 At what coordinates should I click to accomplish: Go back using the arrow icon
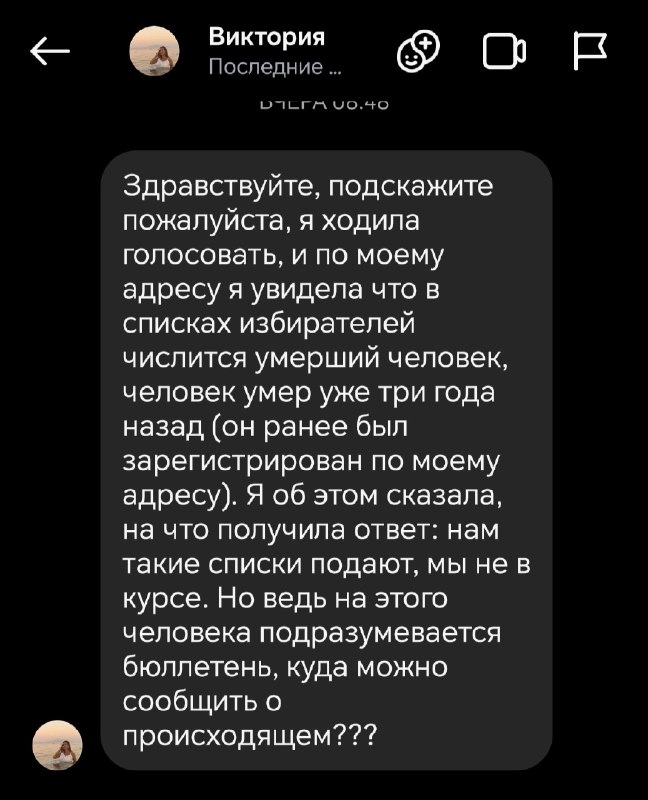[50, 51]
